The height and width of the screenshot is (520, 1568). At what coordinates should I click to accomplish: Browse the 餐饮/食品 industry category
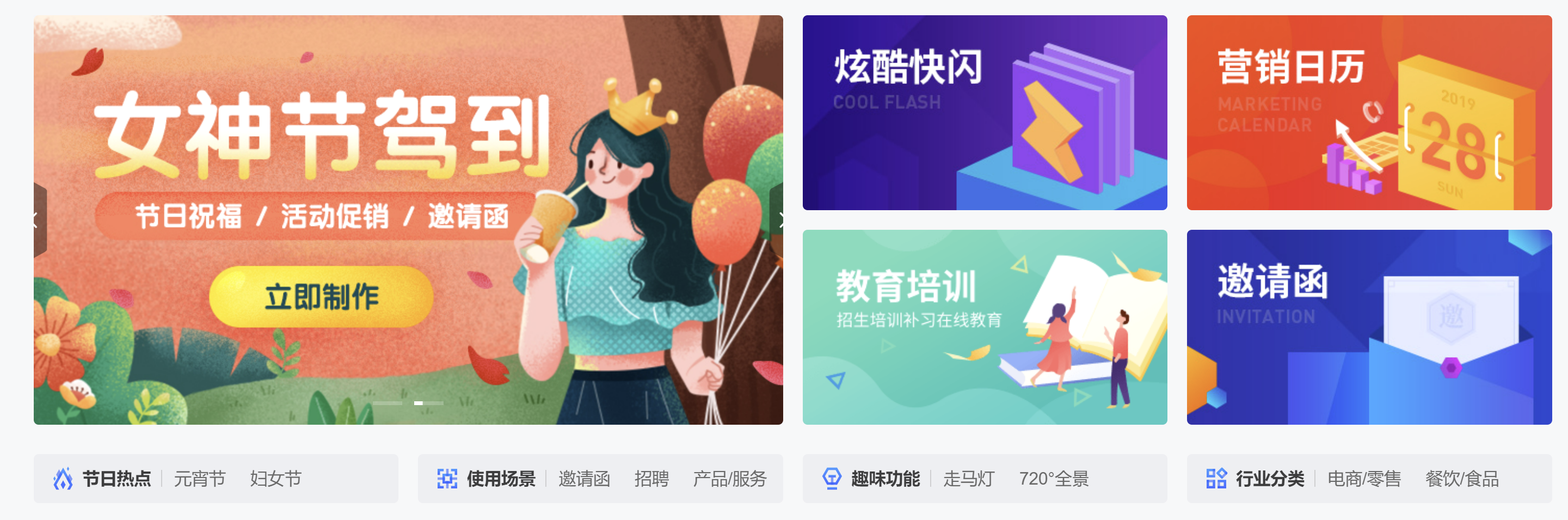pos(1461,479)
